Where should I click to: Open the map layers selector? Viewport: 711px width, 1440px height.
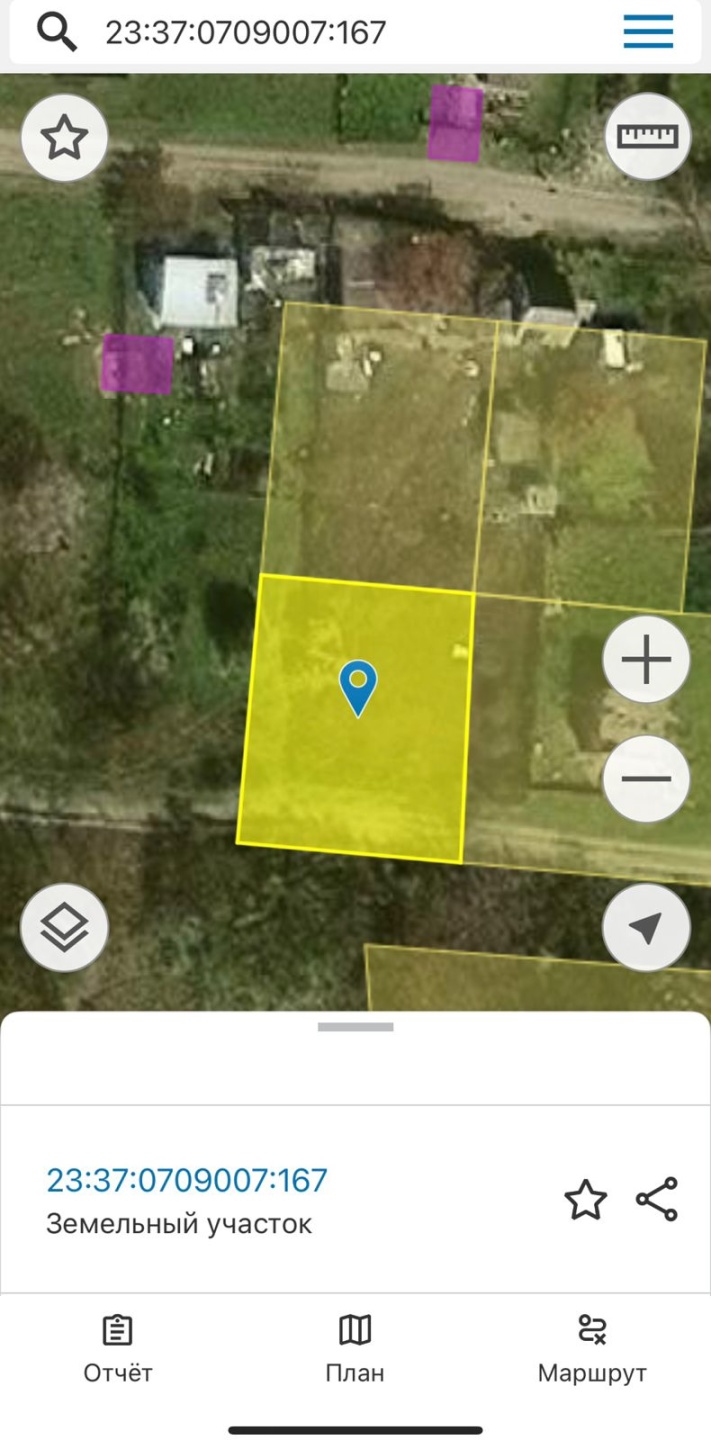[64, 927]
